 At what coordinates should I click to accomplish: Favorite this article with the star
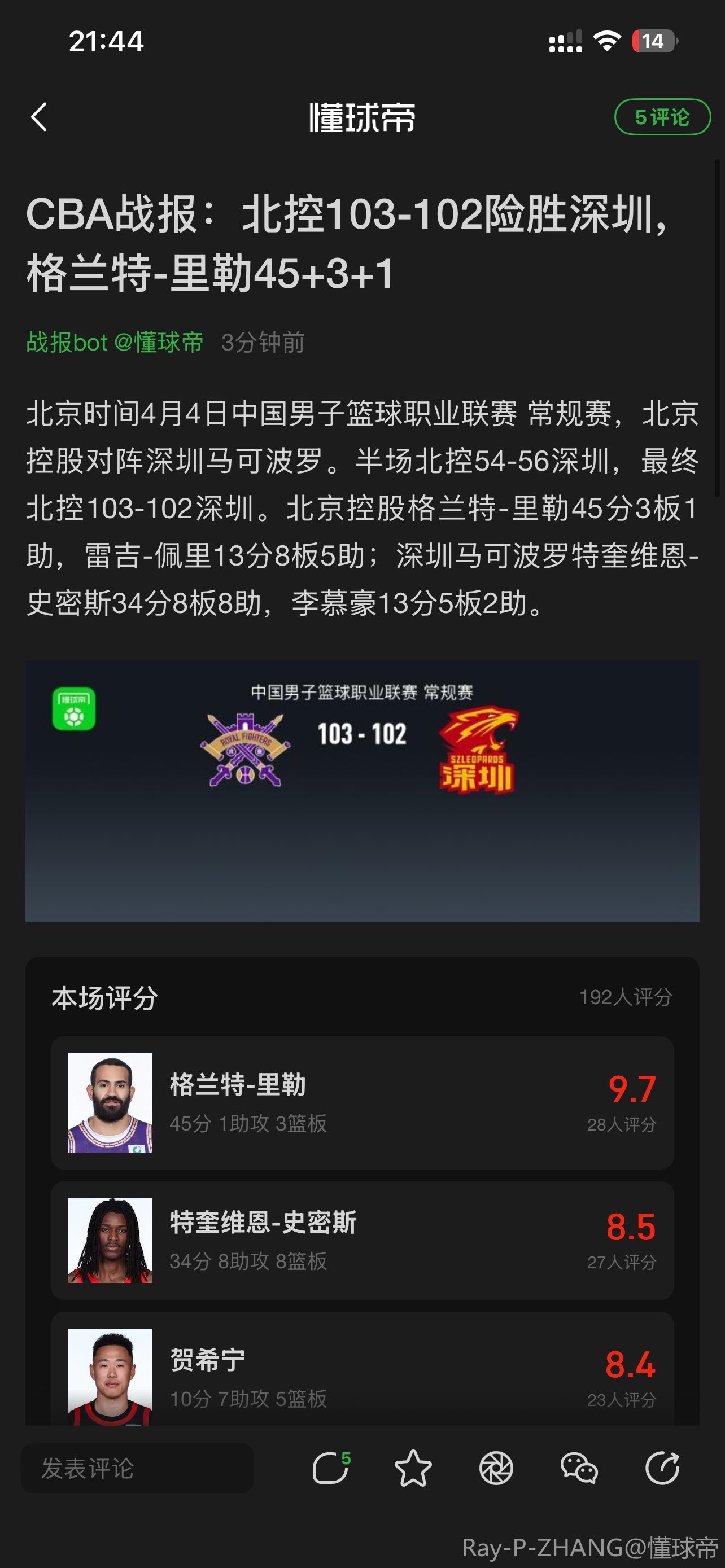(x=413, y=1468)
